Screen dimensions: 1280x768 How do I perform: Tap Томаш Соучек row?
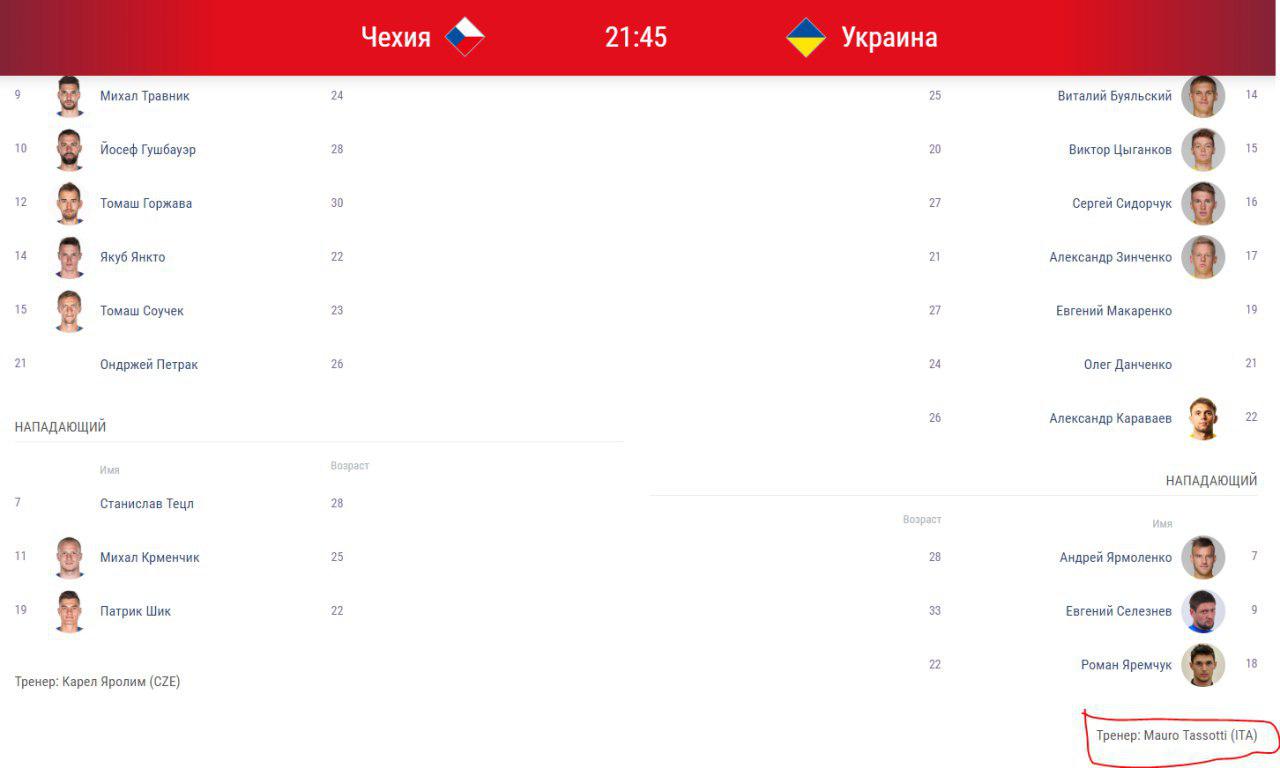[x=141, y=311]
